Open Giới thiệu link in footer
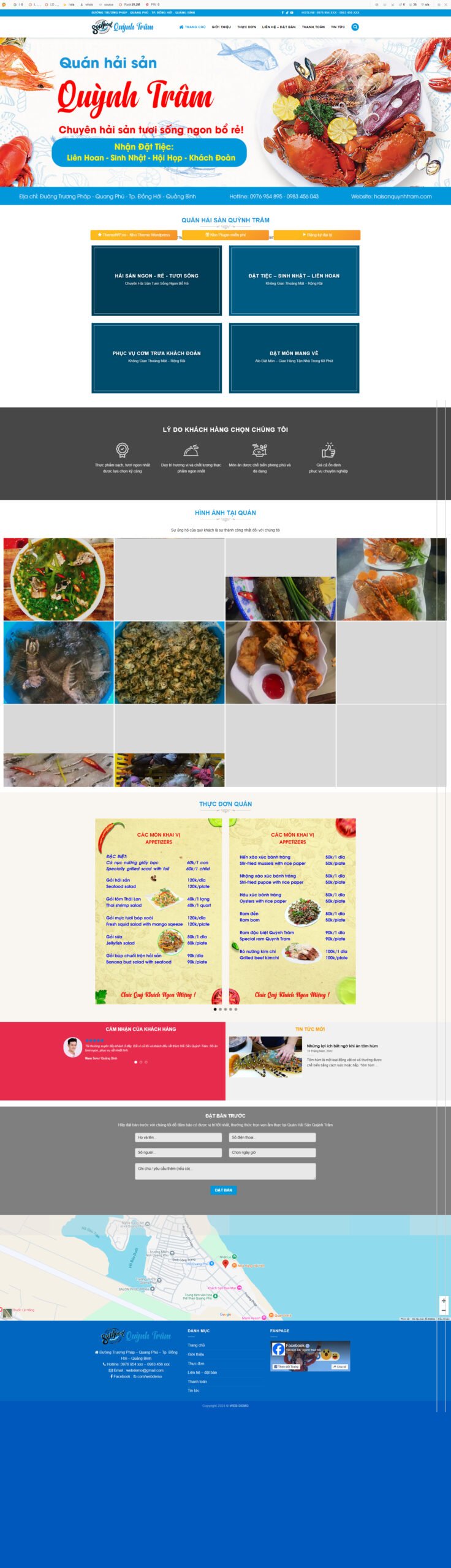 click(196, 1354)
